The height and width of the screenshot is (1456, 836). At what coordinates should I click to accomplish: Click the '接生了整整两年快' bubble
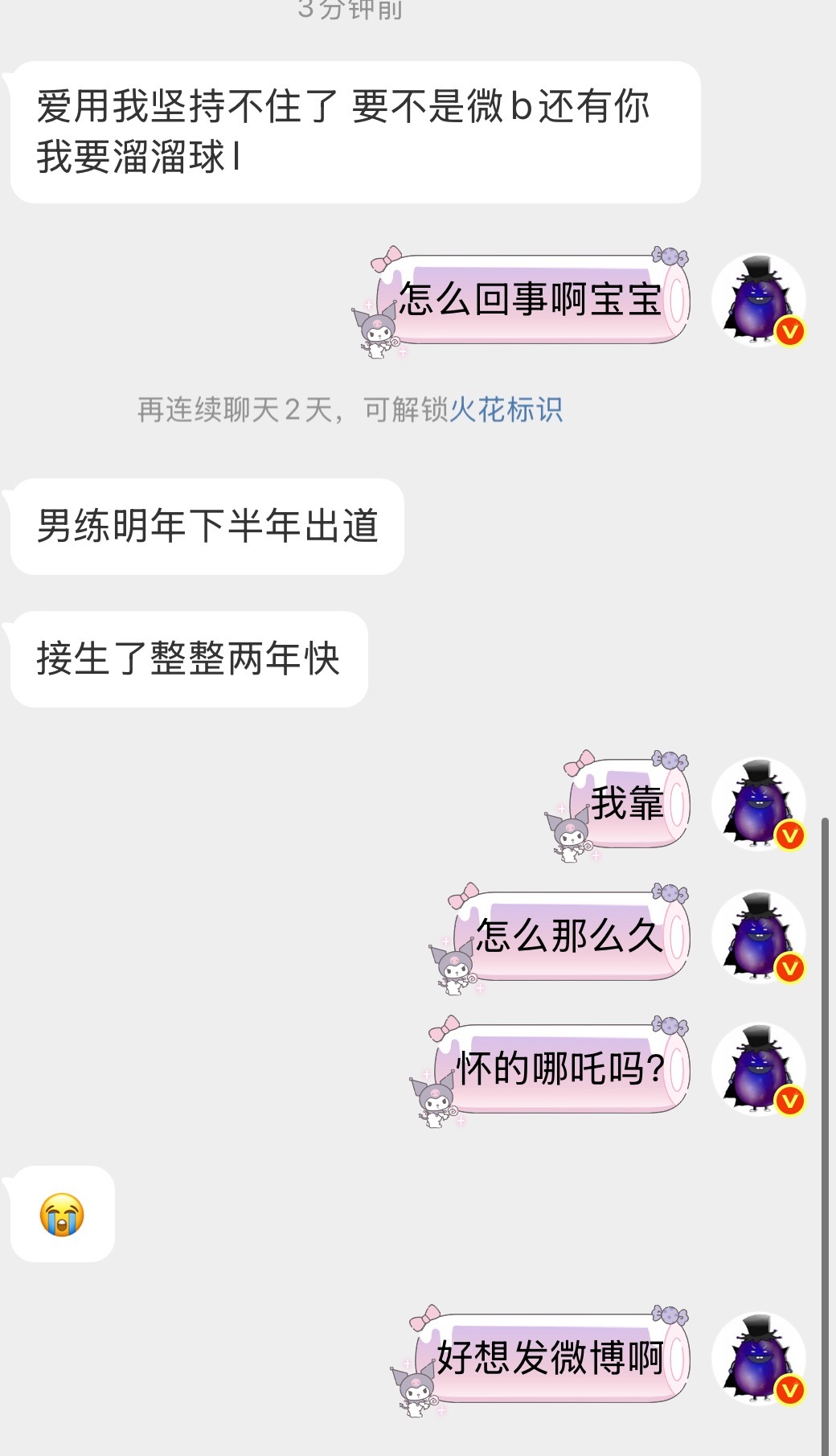pos(185,658)
